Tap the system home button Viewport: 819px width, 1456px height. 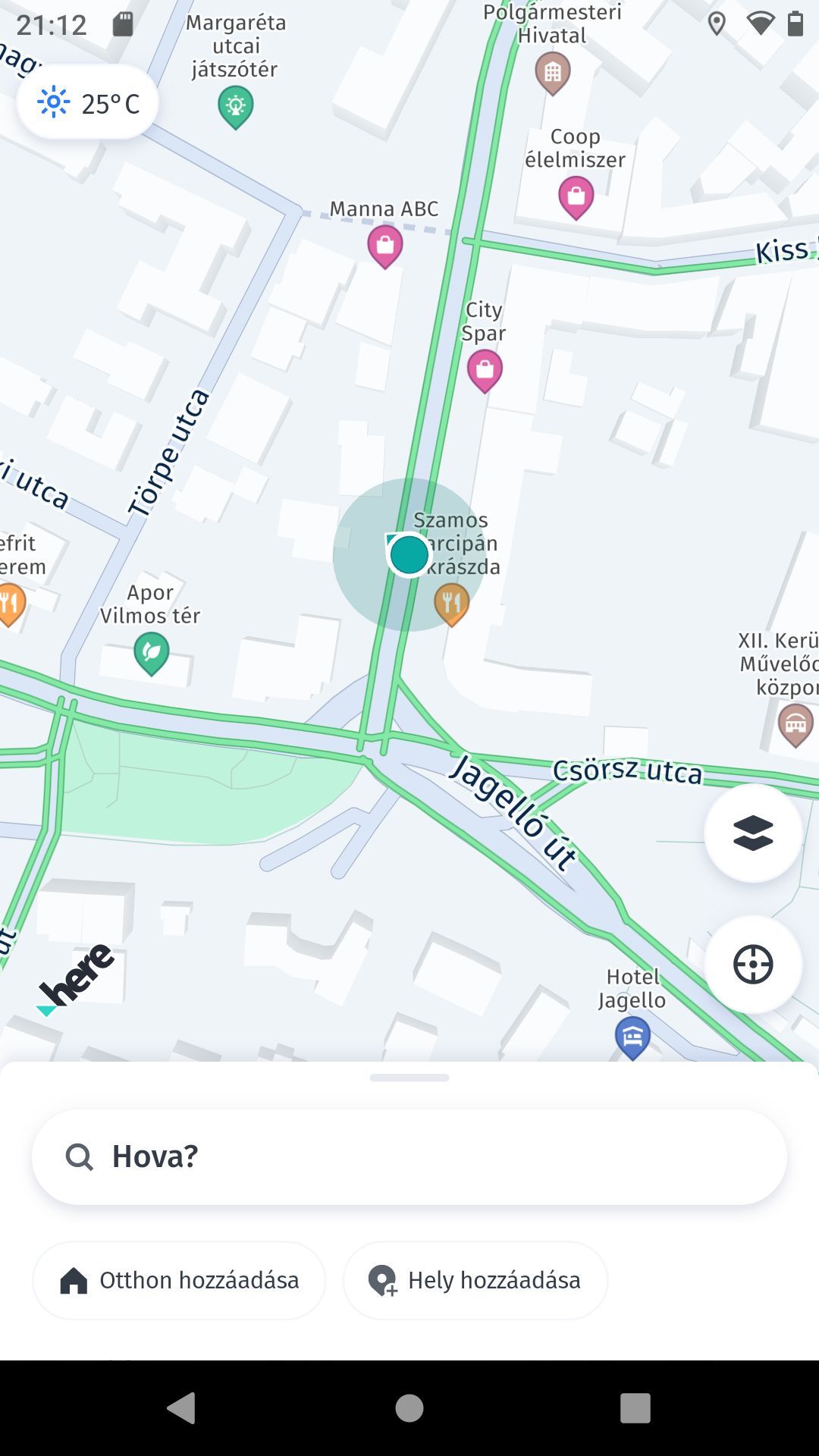tap(409, 1408)
